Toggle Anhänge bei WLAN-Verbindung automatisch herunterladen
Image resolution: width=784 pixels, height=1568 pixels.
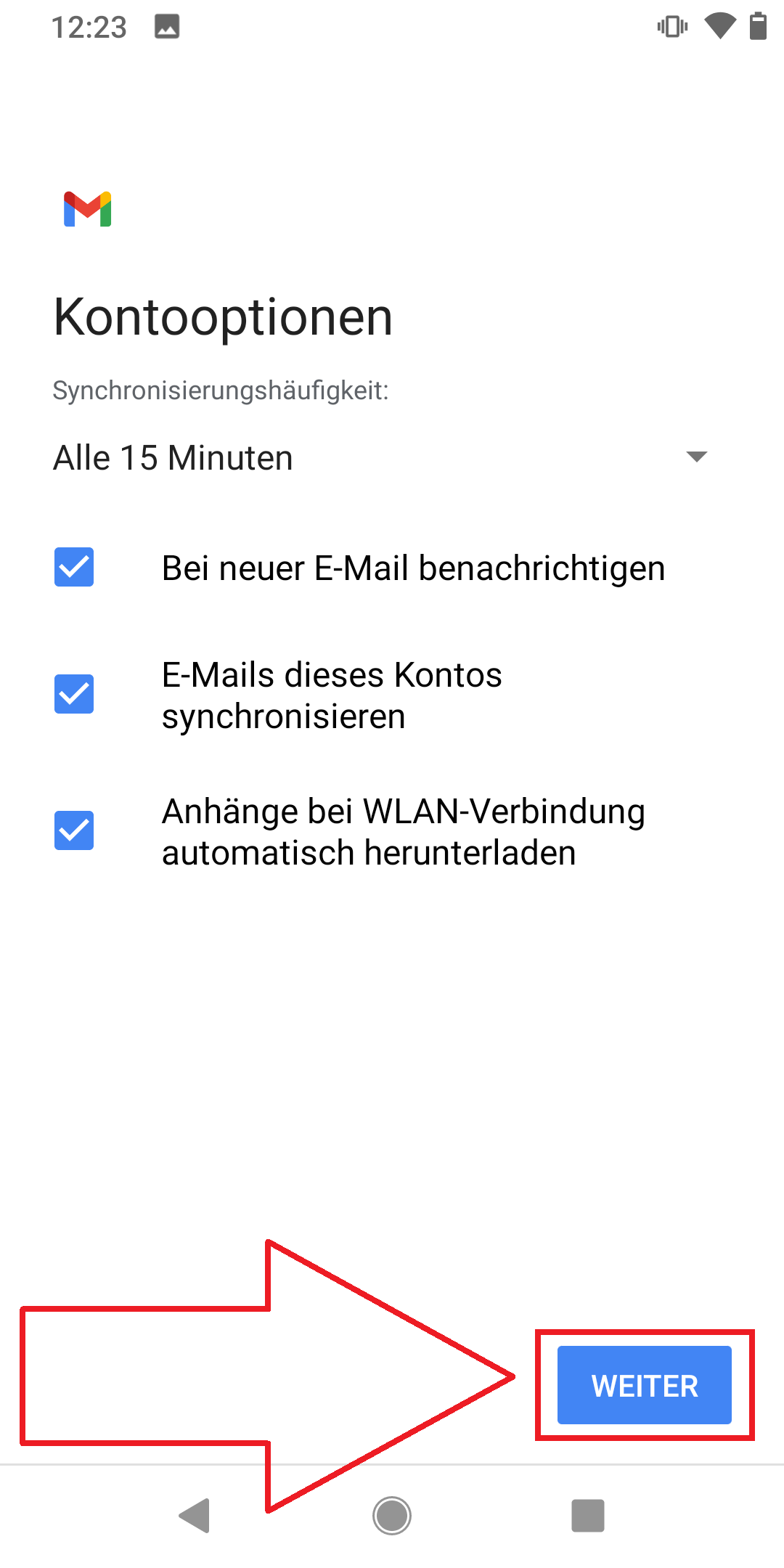(74, 830)
